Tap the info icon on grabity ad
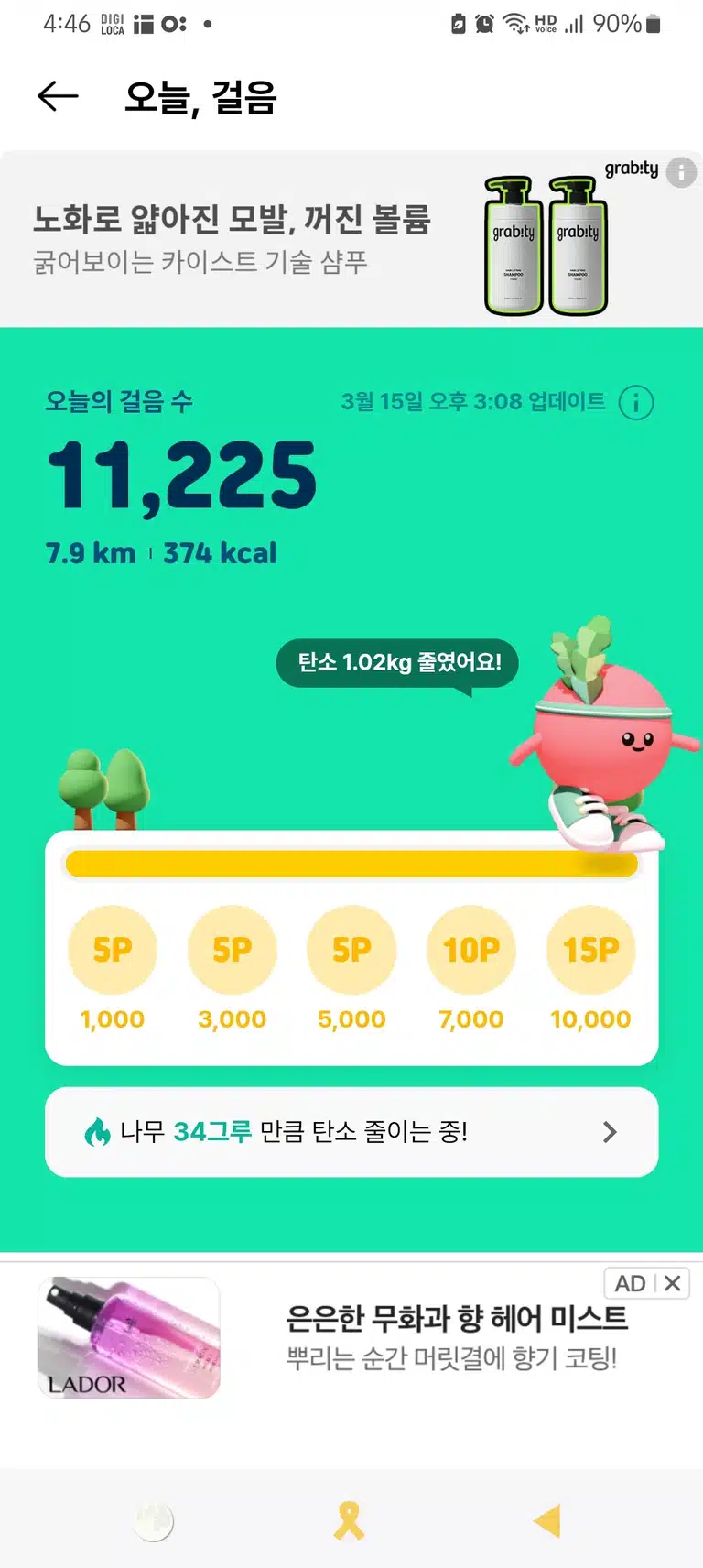This screenshot has height=1568, width=703. click(x=681, y=171)
